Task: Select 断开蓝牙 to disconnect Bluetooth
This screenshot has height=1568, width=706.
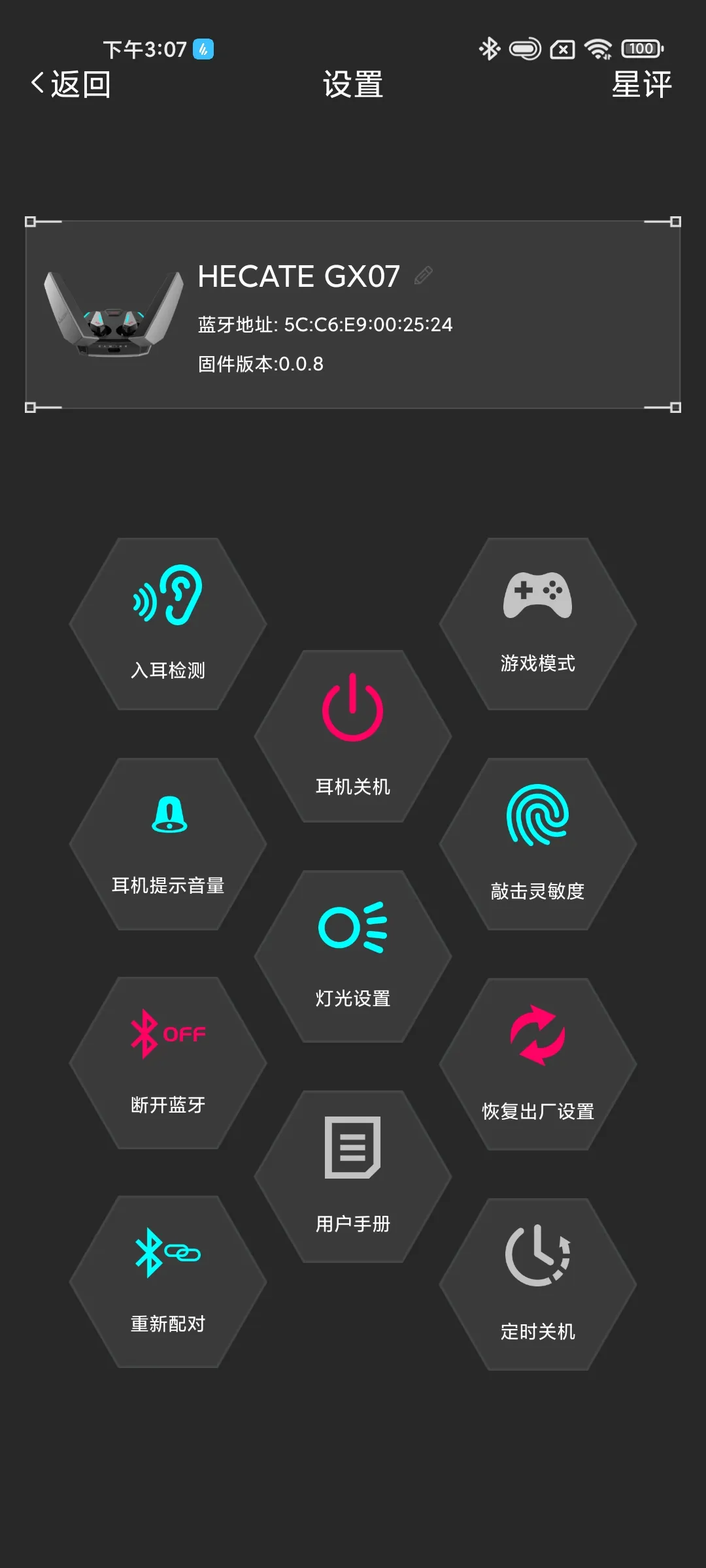Action: click(168, 1063)
